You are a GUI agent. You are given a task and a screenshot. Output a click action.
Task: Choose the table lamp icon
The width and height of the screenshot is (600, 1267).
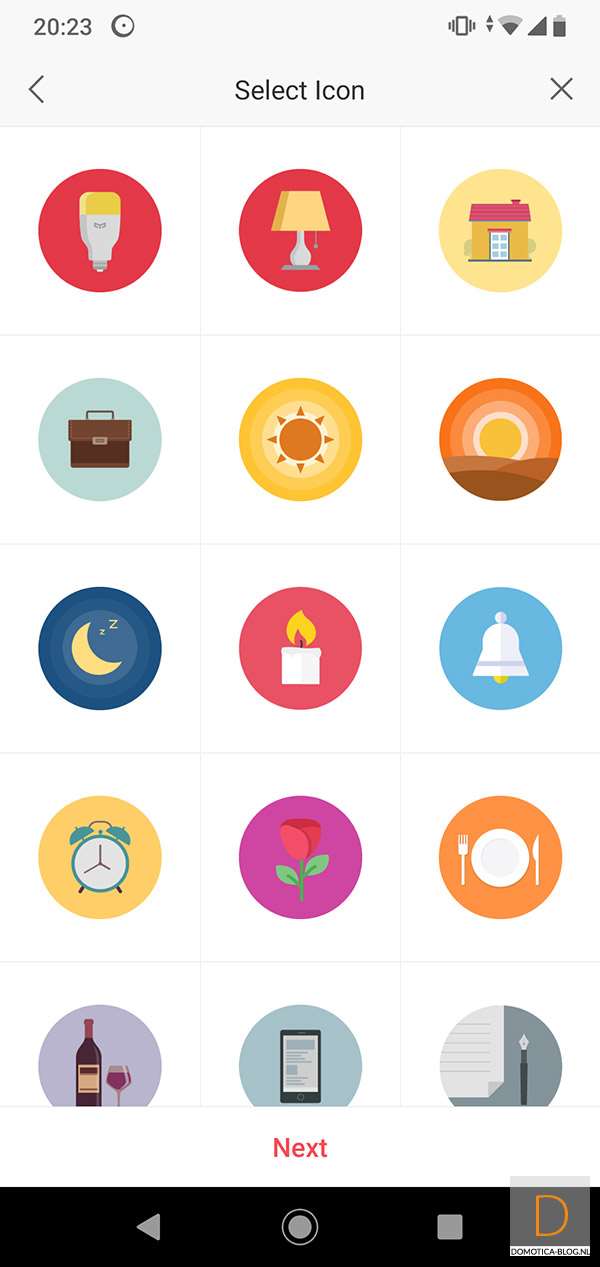point(300,230)
